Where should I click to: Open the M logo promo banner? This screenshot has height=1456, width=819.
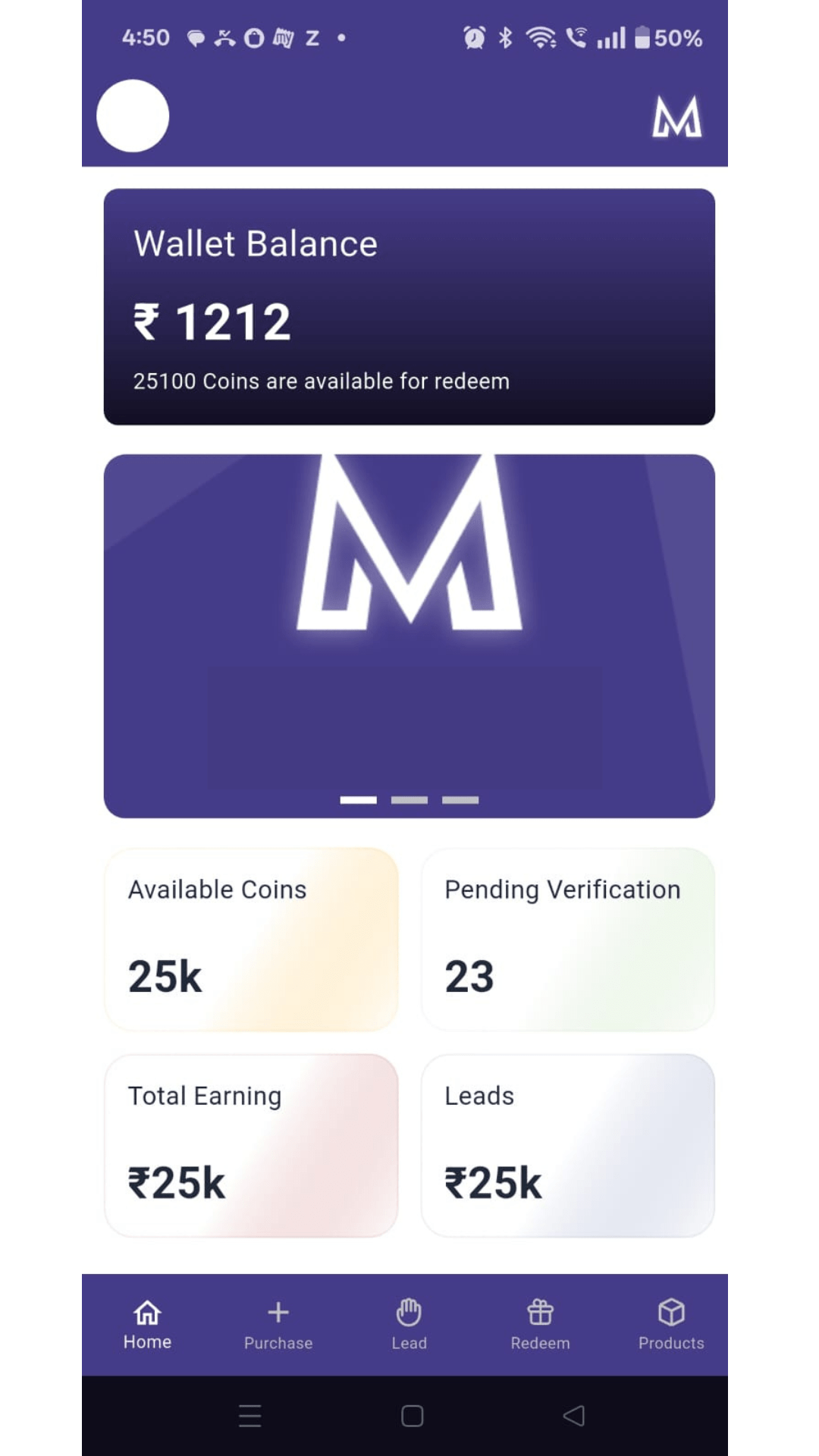tap(409, 635)
